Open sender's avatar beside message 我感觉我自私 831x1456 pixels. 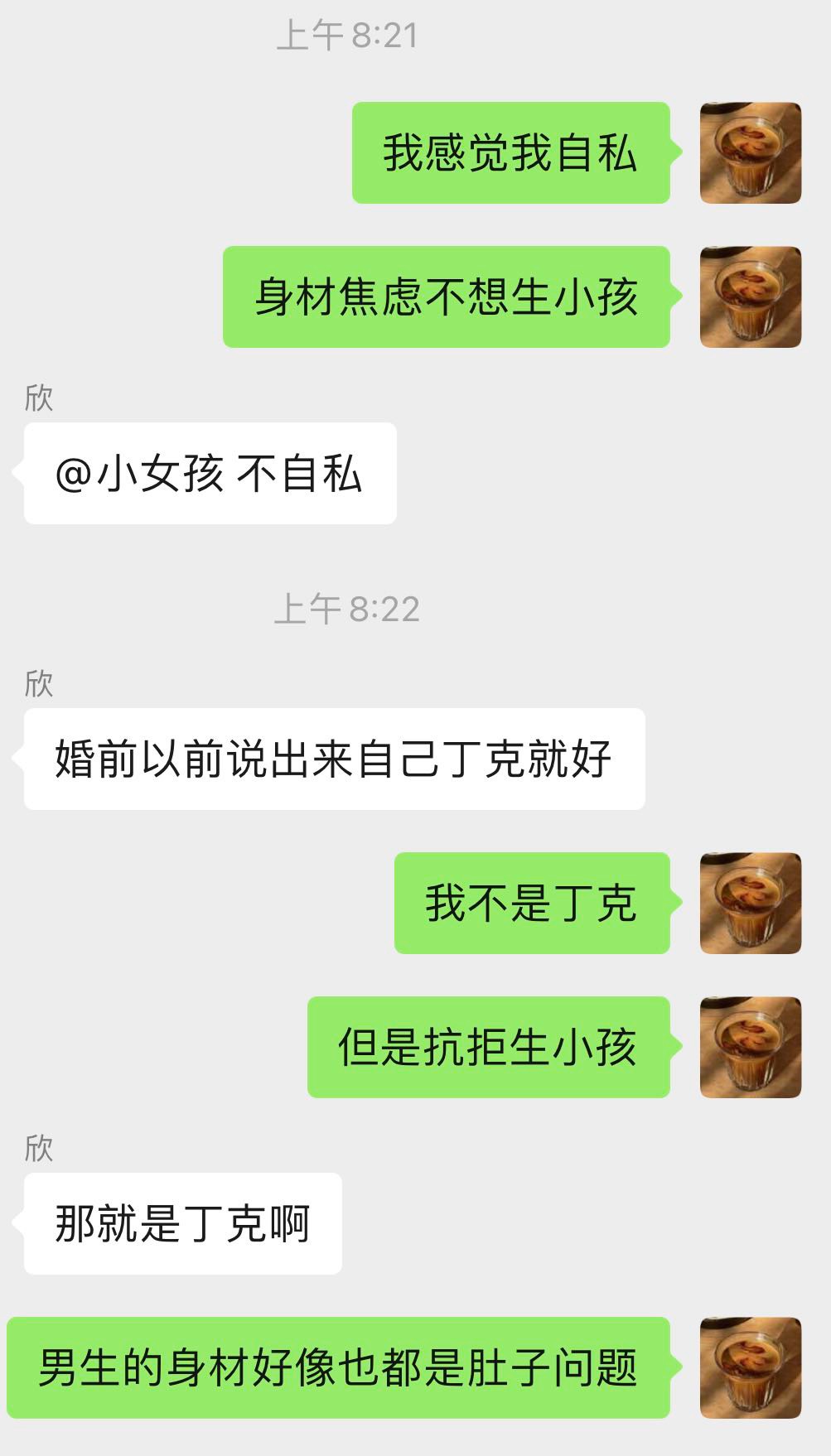click(750, 153)
